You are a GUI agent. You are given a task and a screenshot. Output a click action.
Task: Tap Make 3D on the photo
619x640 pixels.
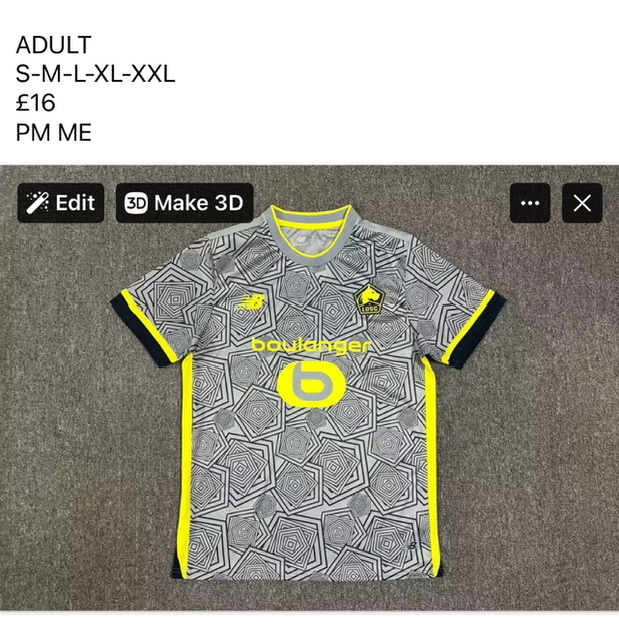coord(184,203)
